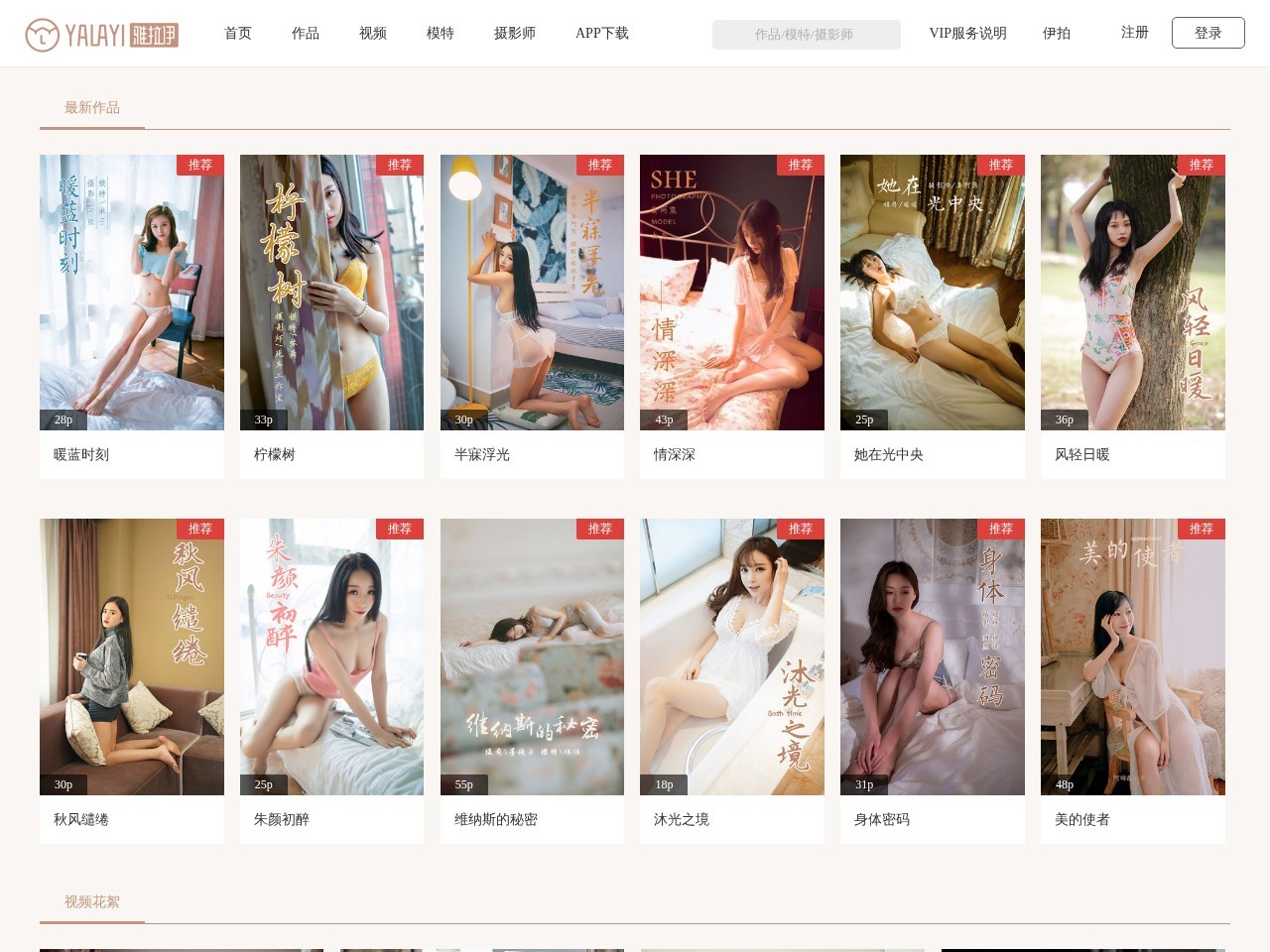The height and width of the screenshot is (952, 1270).
Task: Go to the 视频 section
Action: (x=373, y=33)
